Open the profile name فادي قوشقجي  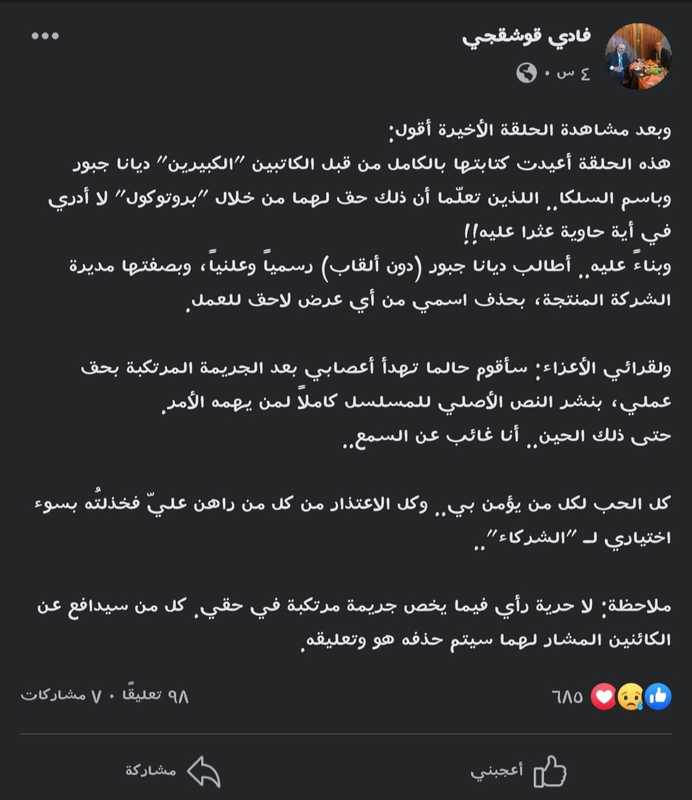(x=526, y=38)
